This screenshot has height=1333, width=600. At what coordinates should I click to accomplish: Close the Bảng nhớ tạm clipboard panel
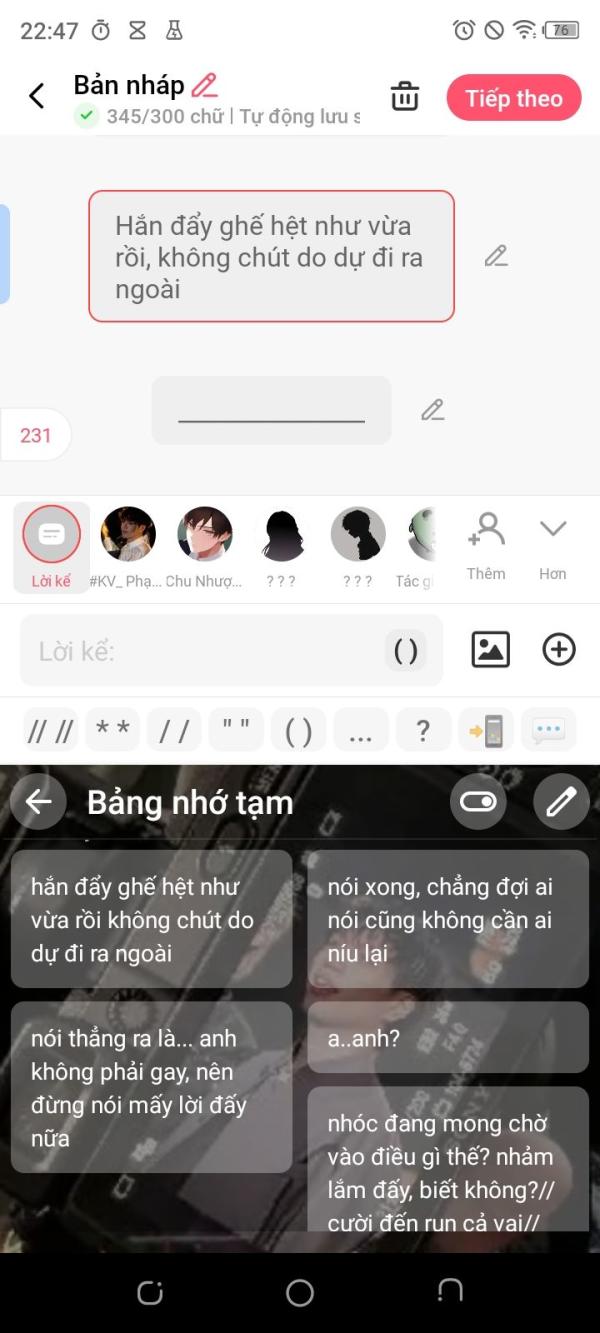tap(39, 802)
